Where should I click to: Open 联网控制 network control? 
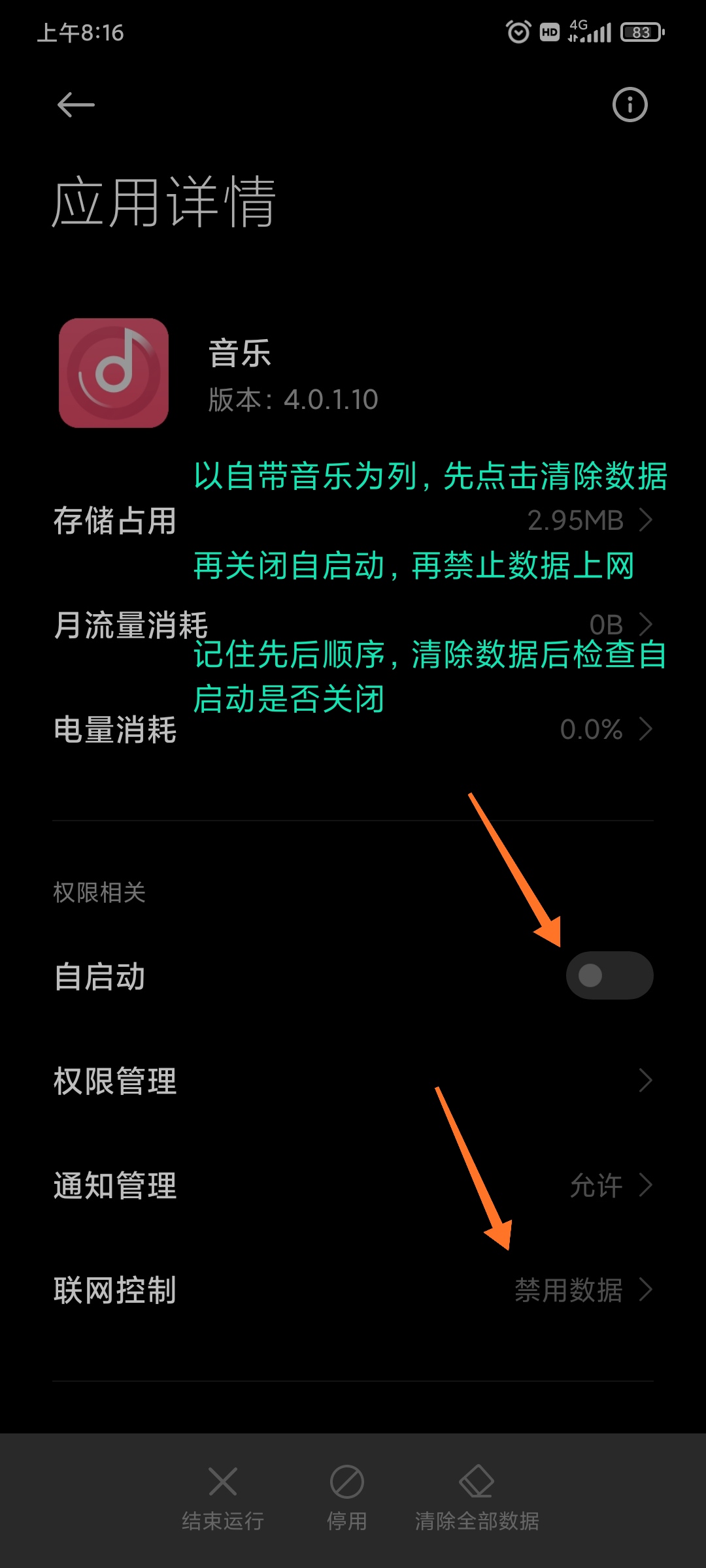[353, 1290]
